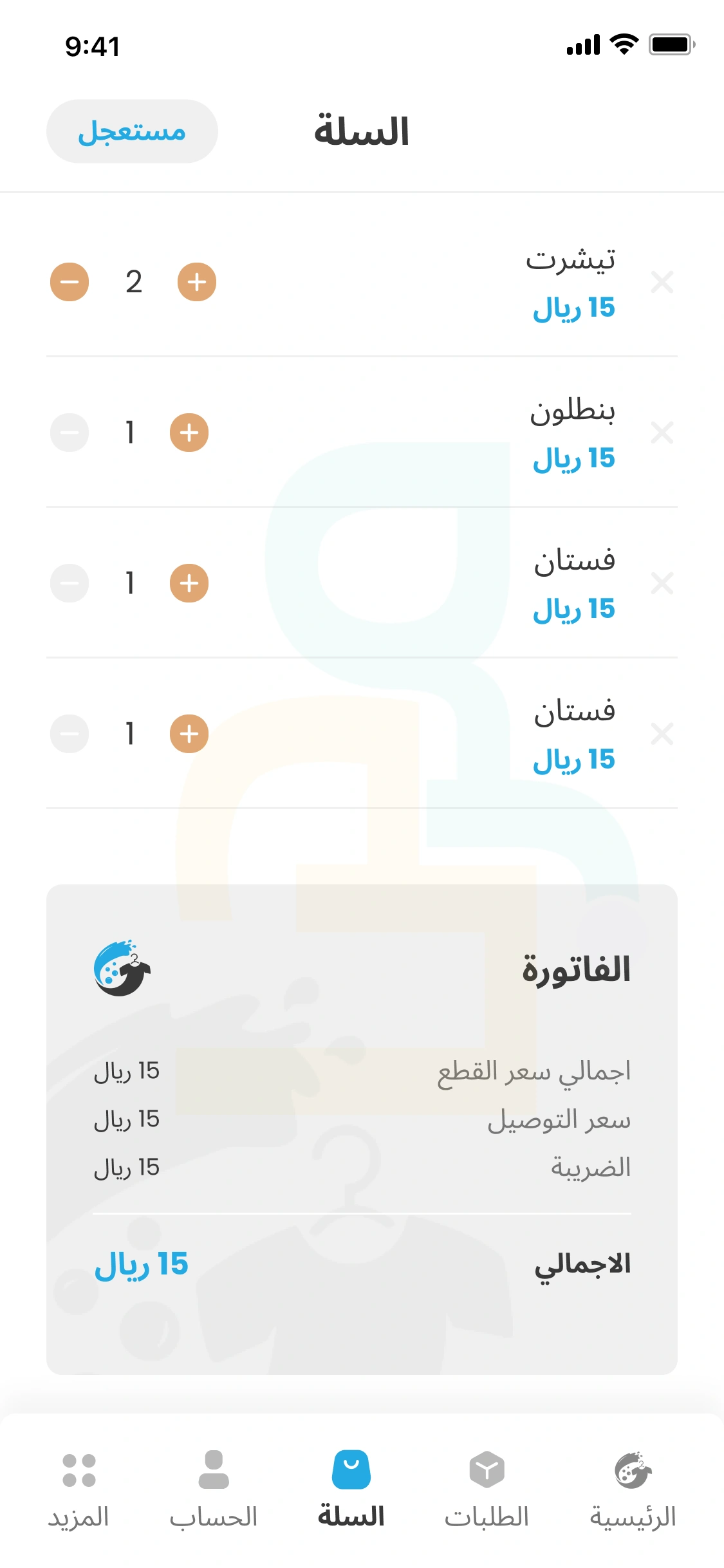Remove the تيشرت item with its X button
Image resolution: width=724 pixels, height=1568 pixels.
(x=662, y=282)
